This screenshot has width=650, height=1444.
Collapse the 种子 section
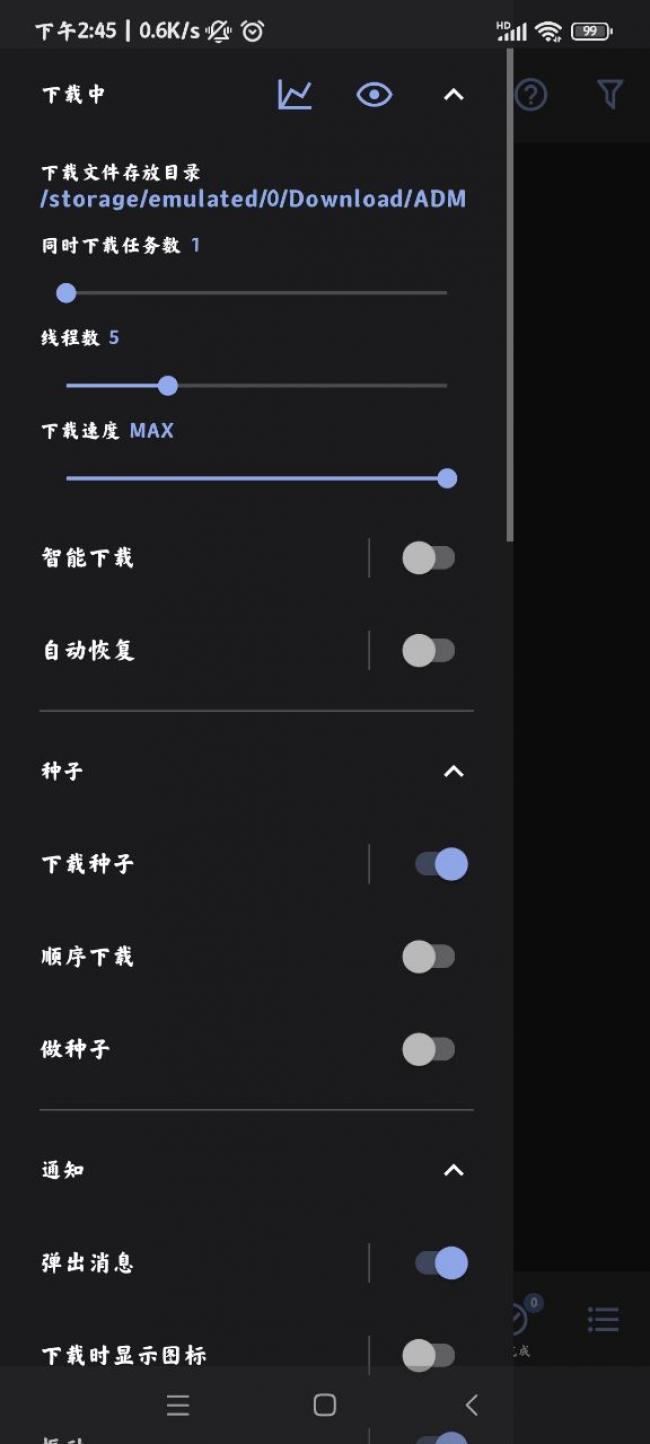[453, 771]
